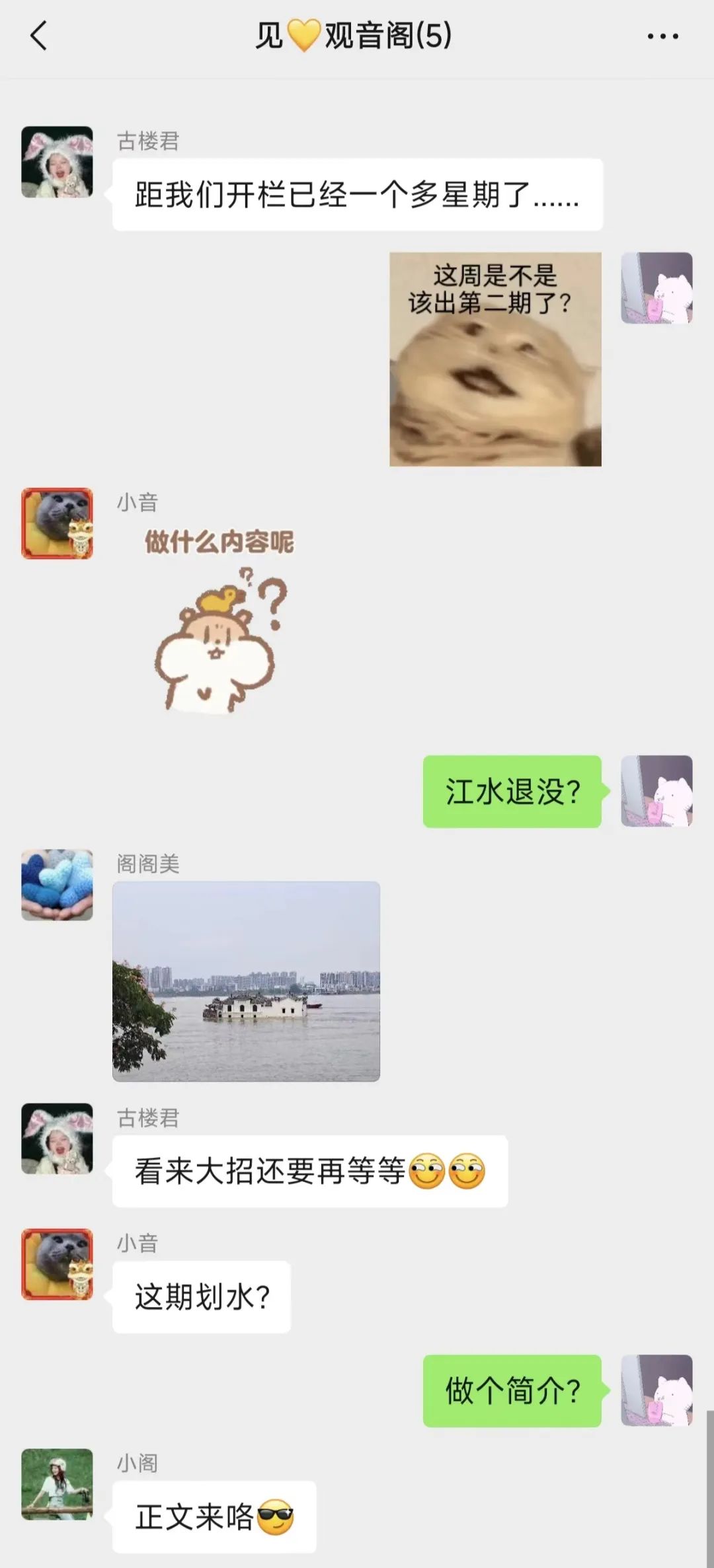The width and height of the screenshot is (714, 1568).
Task: Open the three-dot chat info menu
Action: tap(662, 37)
